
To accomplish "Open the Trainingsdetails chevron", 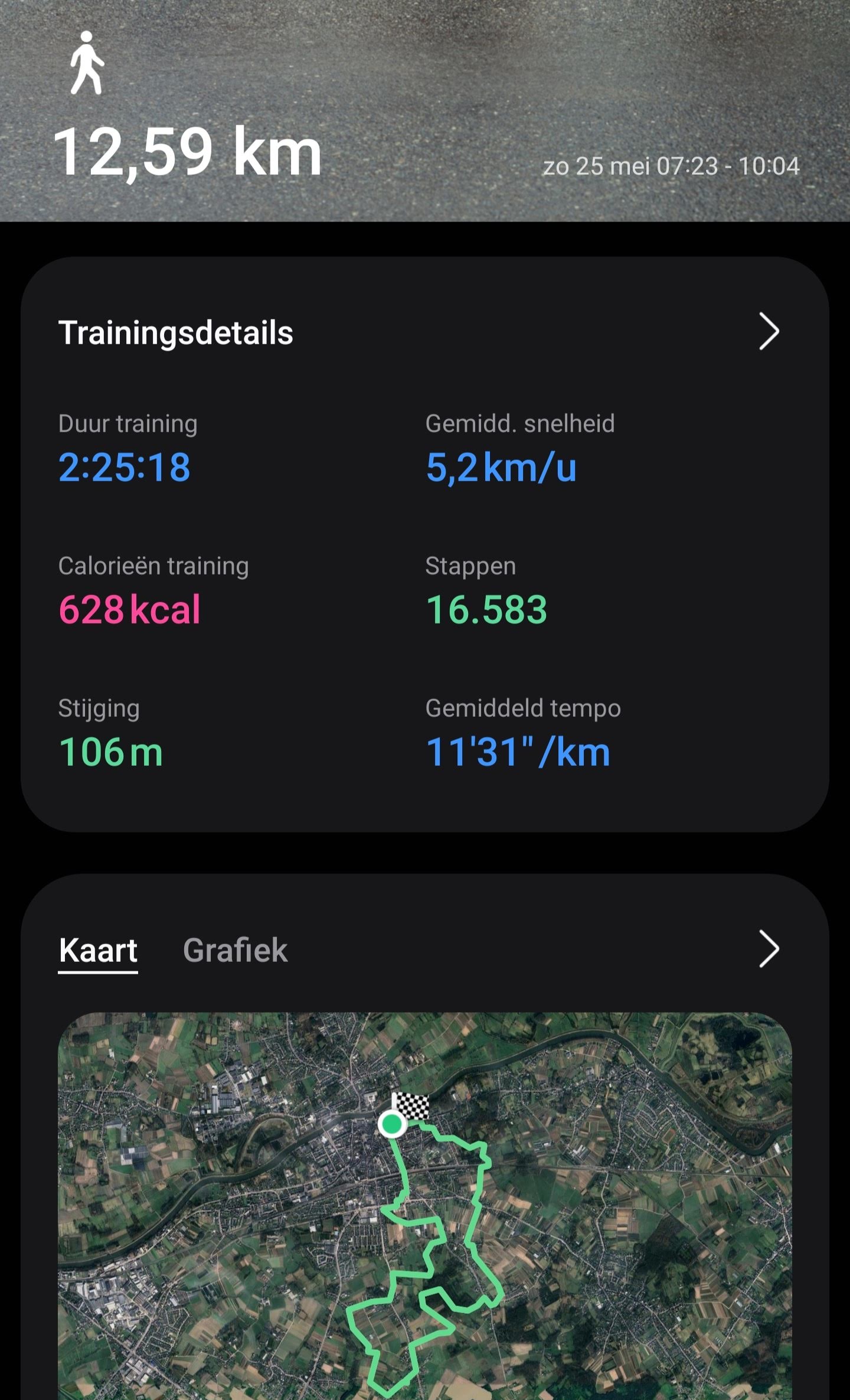I will [769, 331].
